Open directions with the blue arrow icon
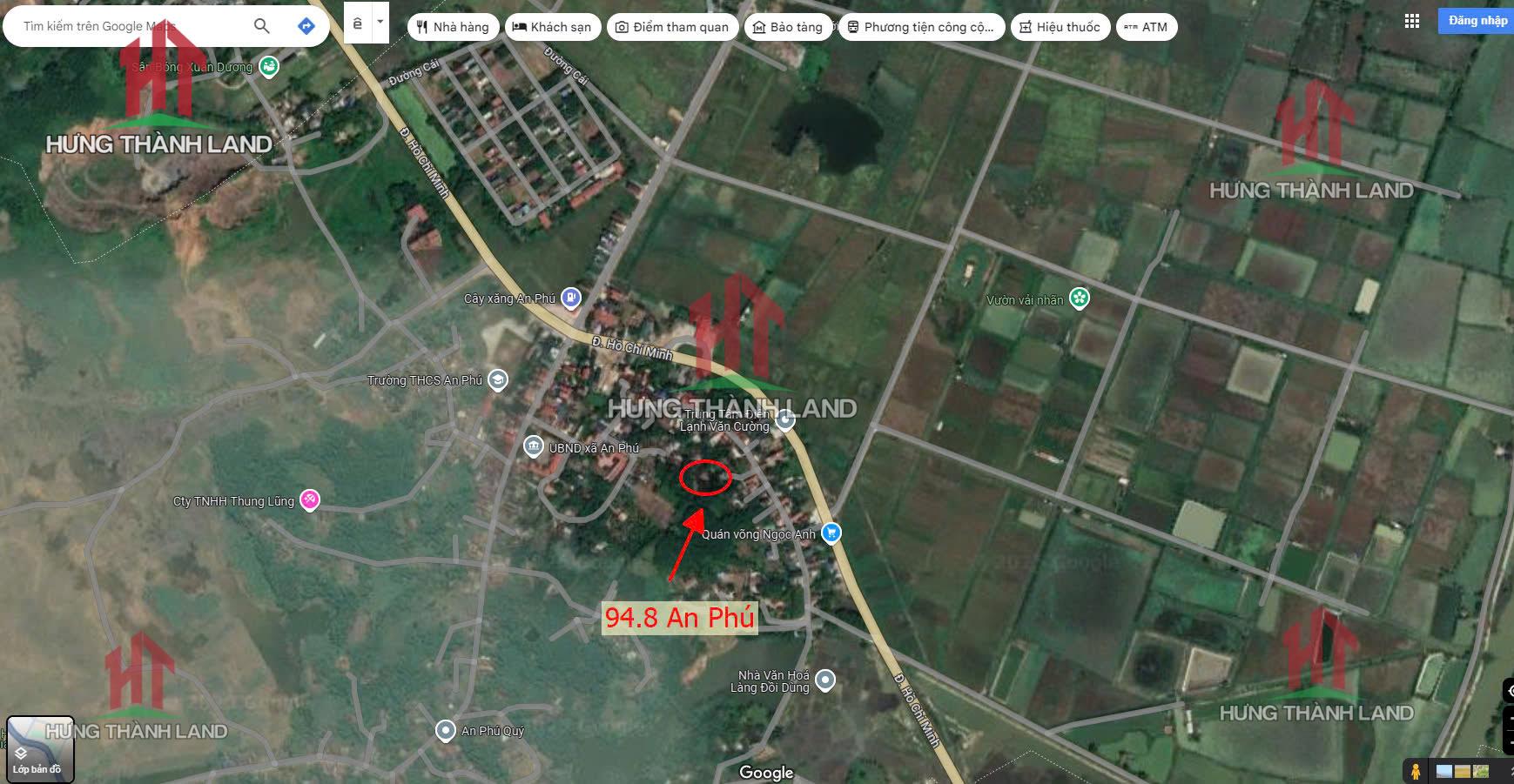Viewport: 1514px width, 784px height. [306, 26]
